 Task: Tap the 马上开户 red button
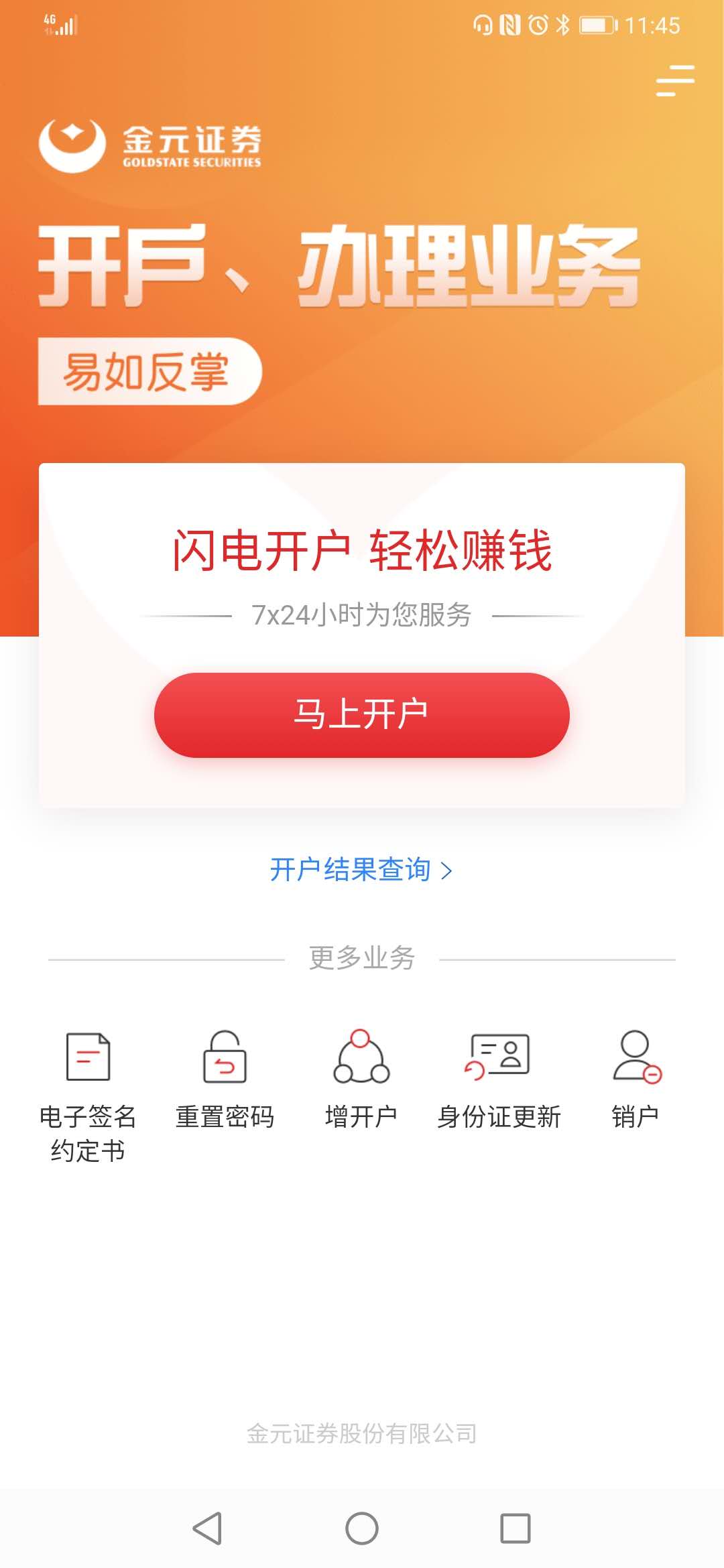point(362,715)
